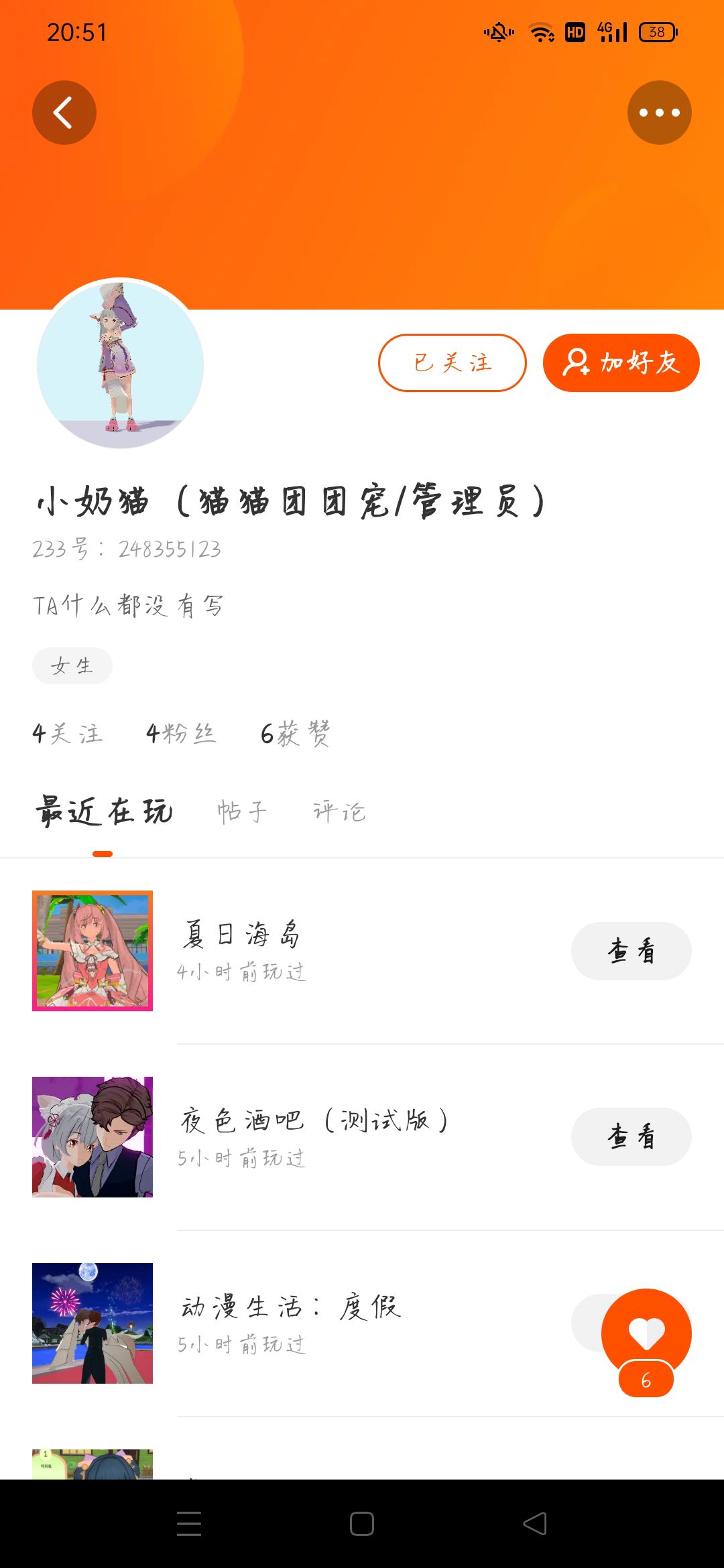Switch to the 帖子 tab
The image size is (724, 1568).
click(242, 811)
